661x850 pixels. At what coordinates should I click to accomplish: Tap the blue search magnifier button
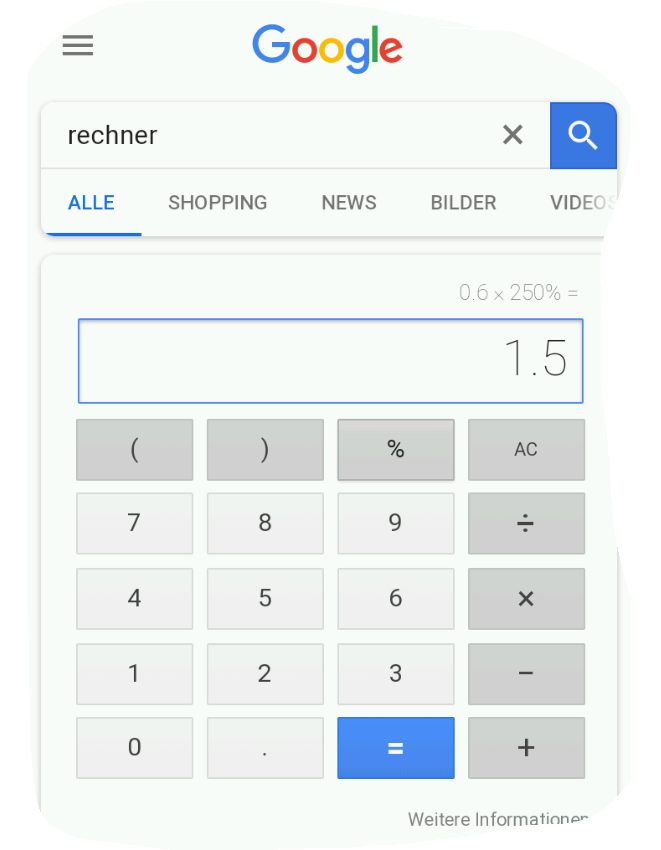pos(582,135)
